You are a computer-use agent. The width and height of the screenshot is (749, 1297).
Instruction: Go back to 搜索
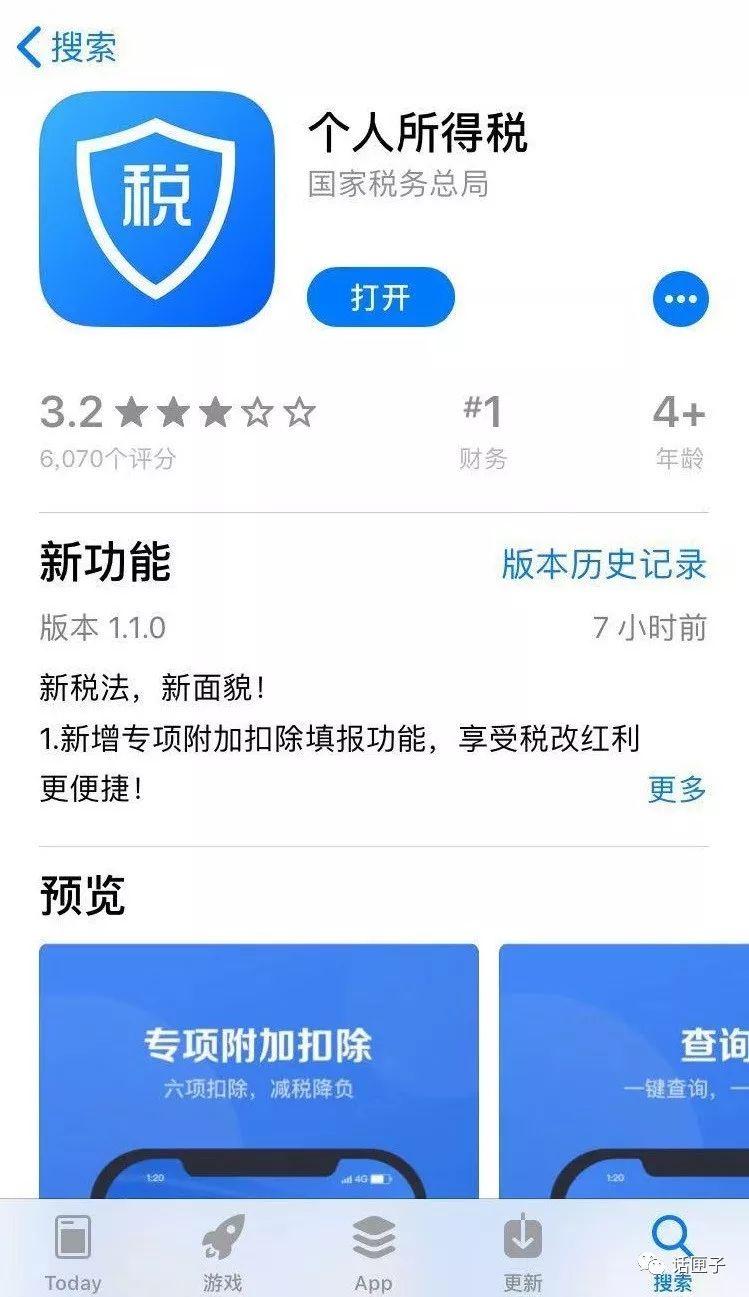click(x=66, y=47)
